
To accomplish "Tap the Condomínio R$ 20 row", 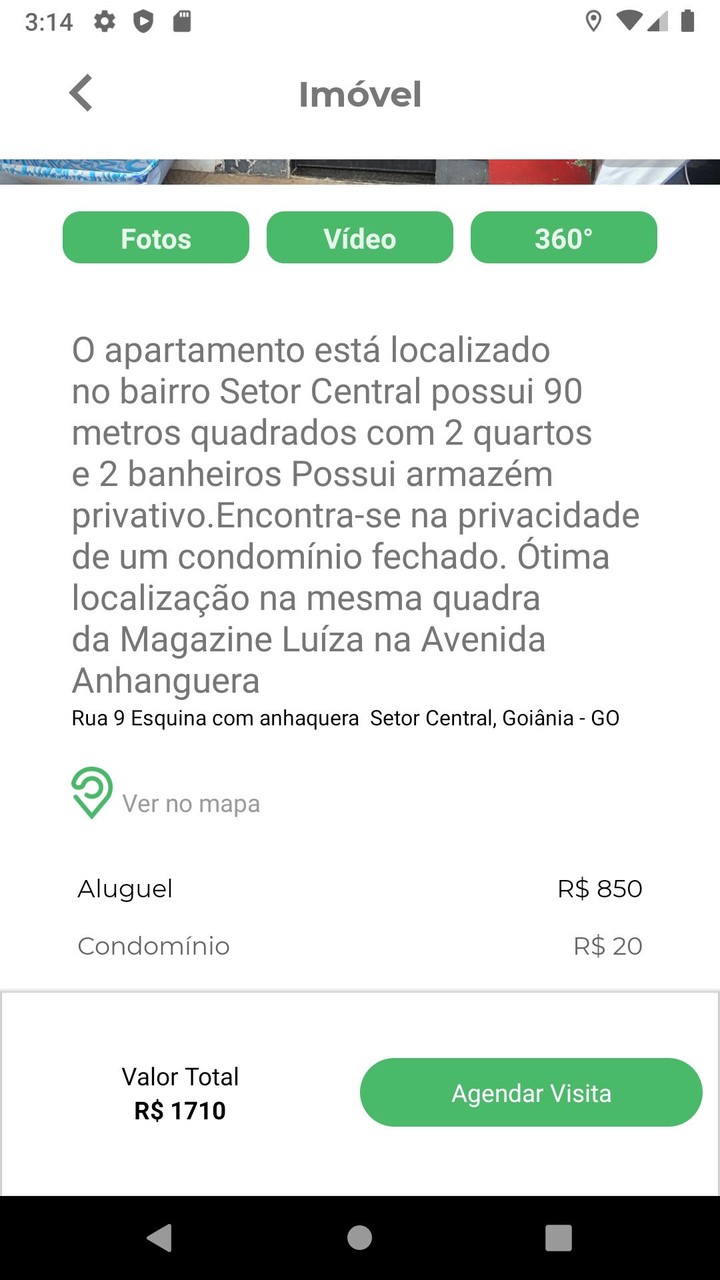I will [360, 946].
